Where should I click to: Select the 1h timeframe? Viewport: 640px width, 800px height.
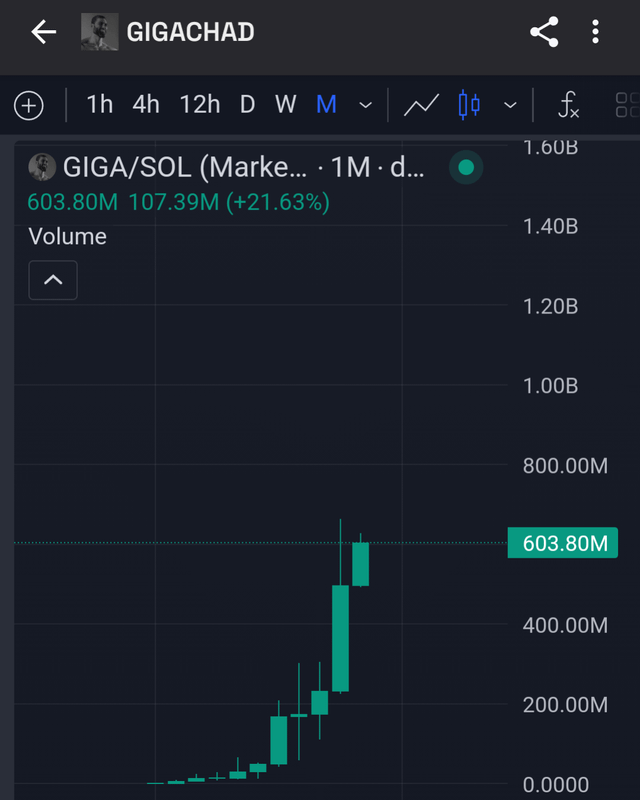tap(99, 104)
